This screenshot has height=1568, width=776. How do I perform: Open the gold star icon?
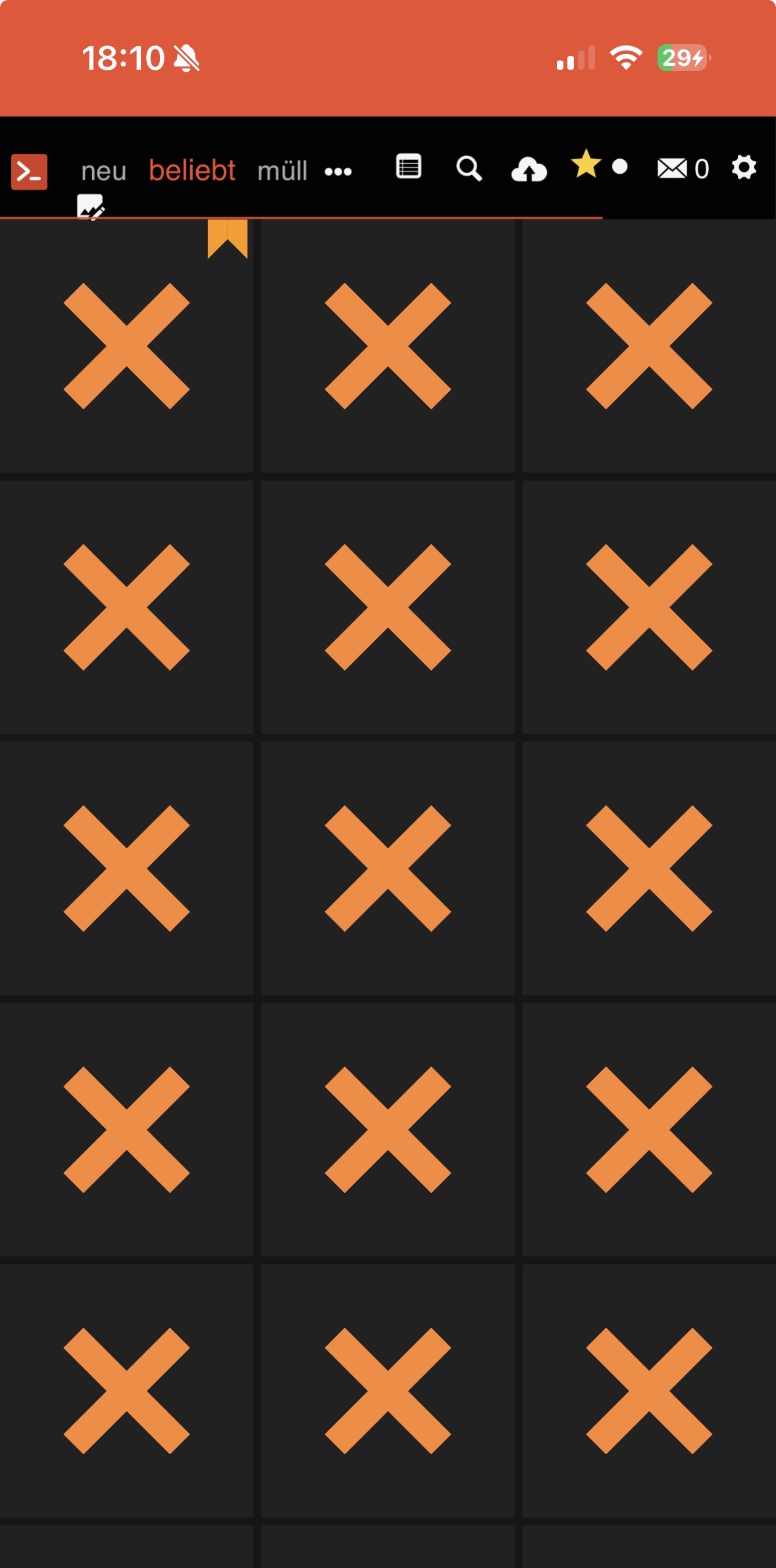point(586,164)
